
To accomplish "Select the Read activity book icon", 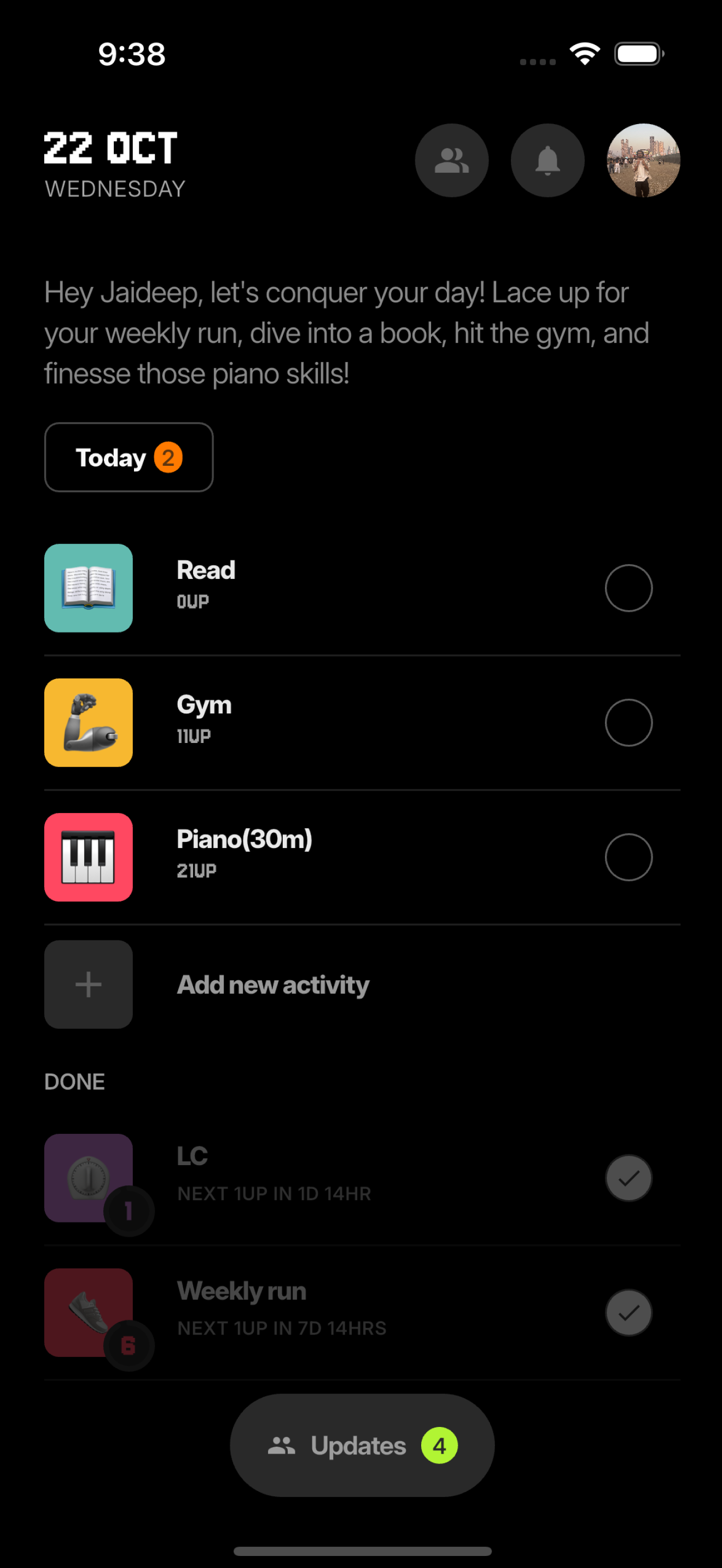I will [x=88, y=588].
